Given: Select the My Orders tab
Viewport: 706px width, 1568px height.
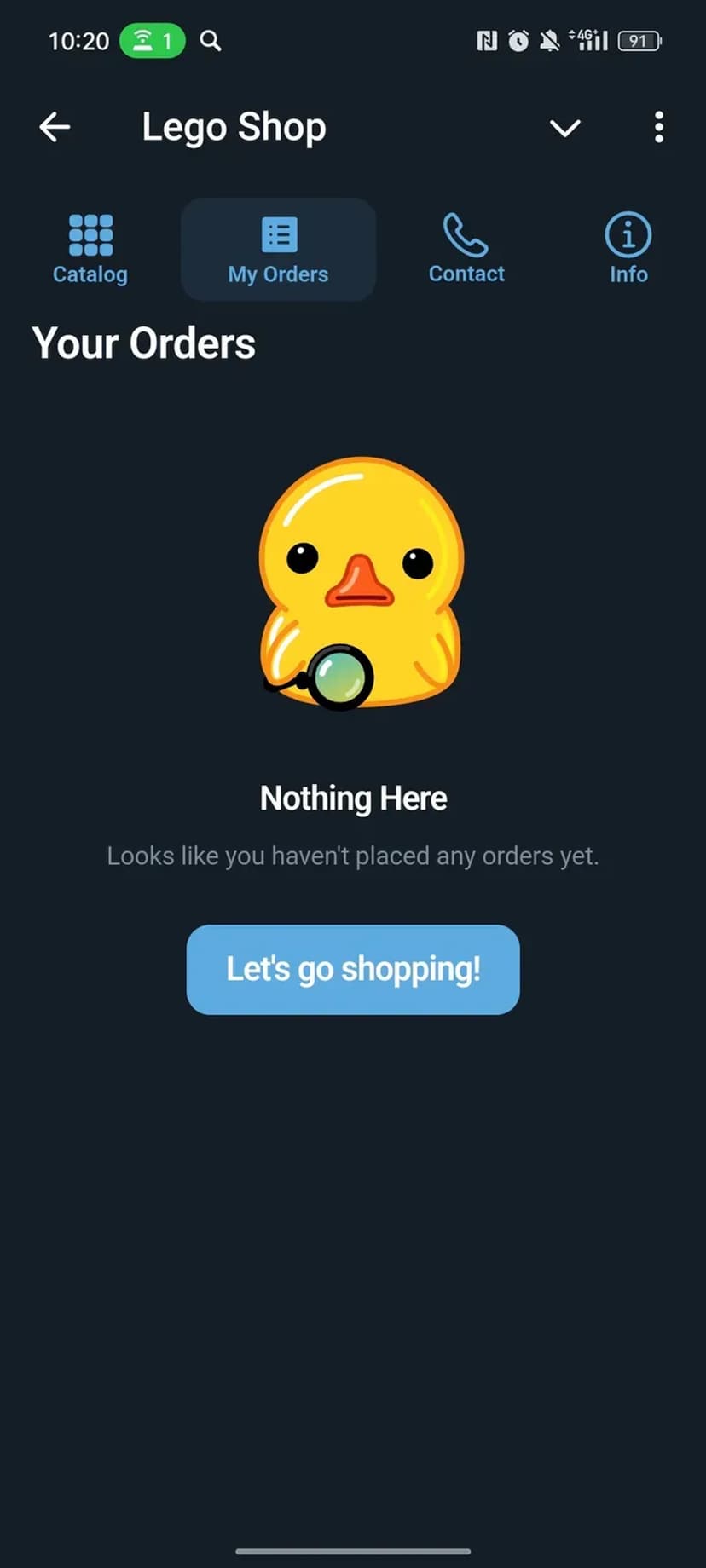Looking at the screenshot, I should [278, 249].
